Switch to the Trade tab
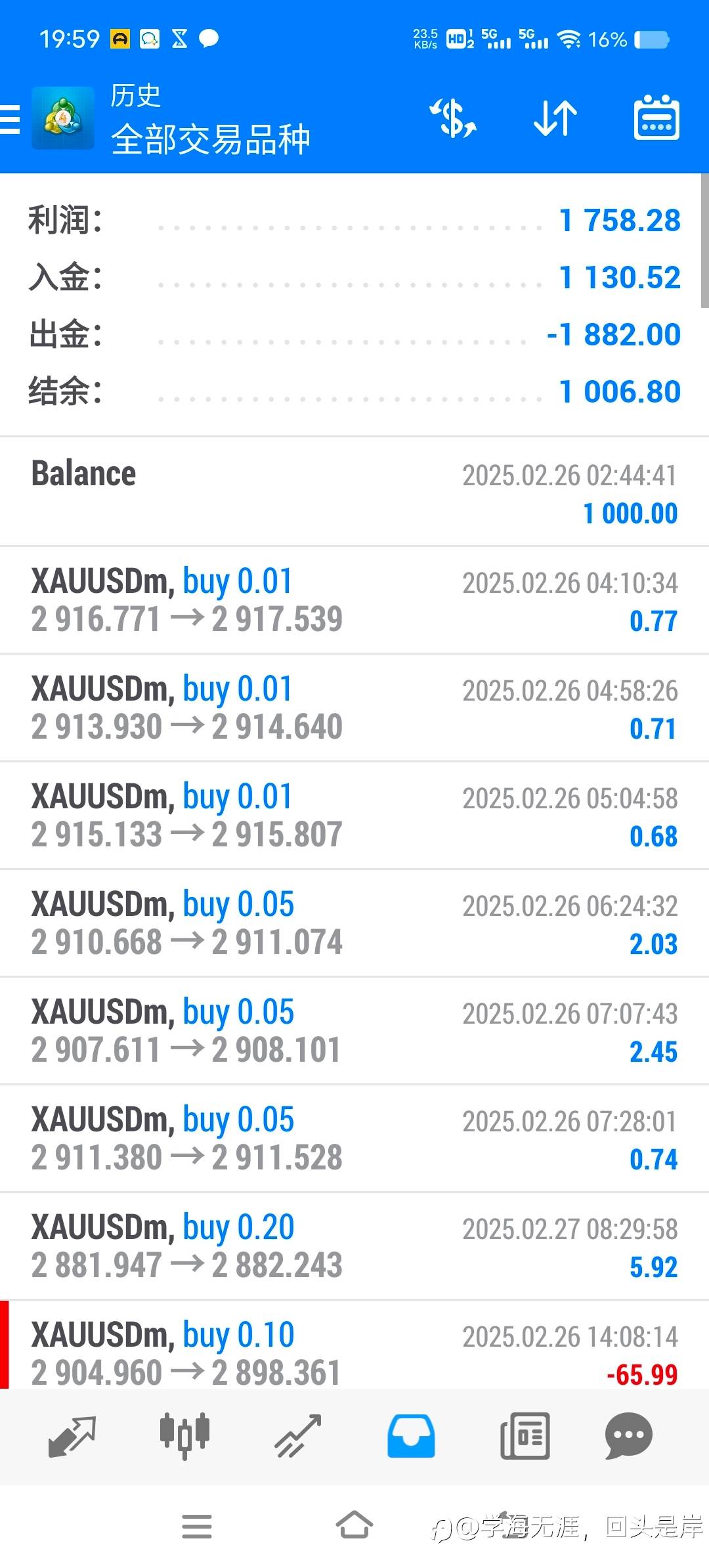 pyautogui.click(x=297, y=1436)
